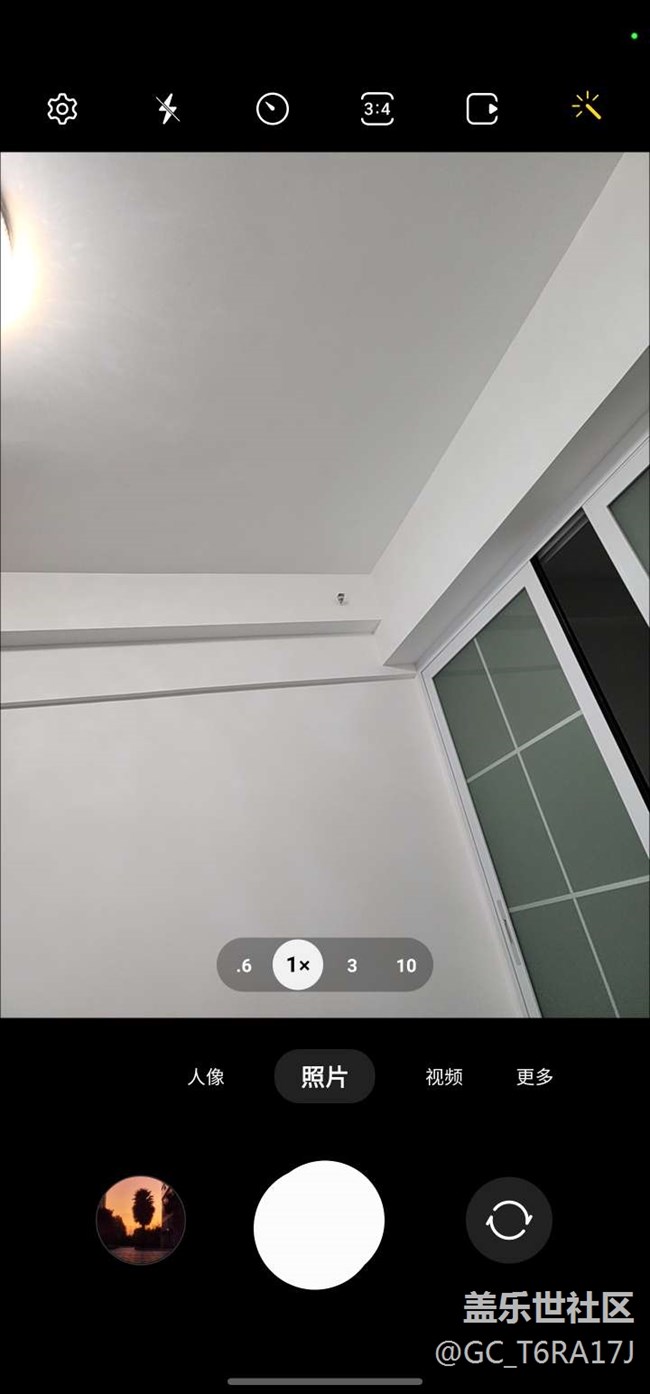The image size is (650, 1394).
Task: Select the 3x zoom level
Action: [352, 965]
